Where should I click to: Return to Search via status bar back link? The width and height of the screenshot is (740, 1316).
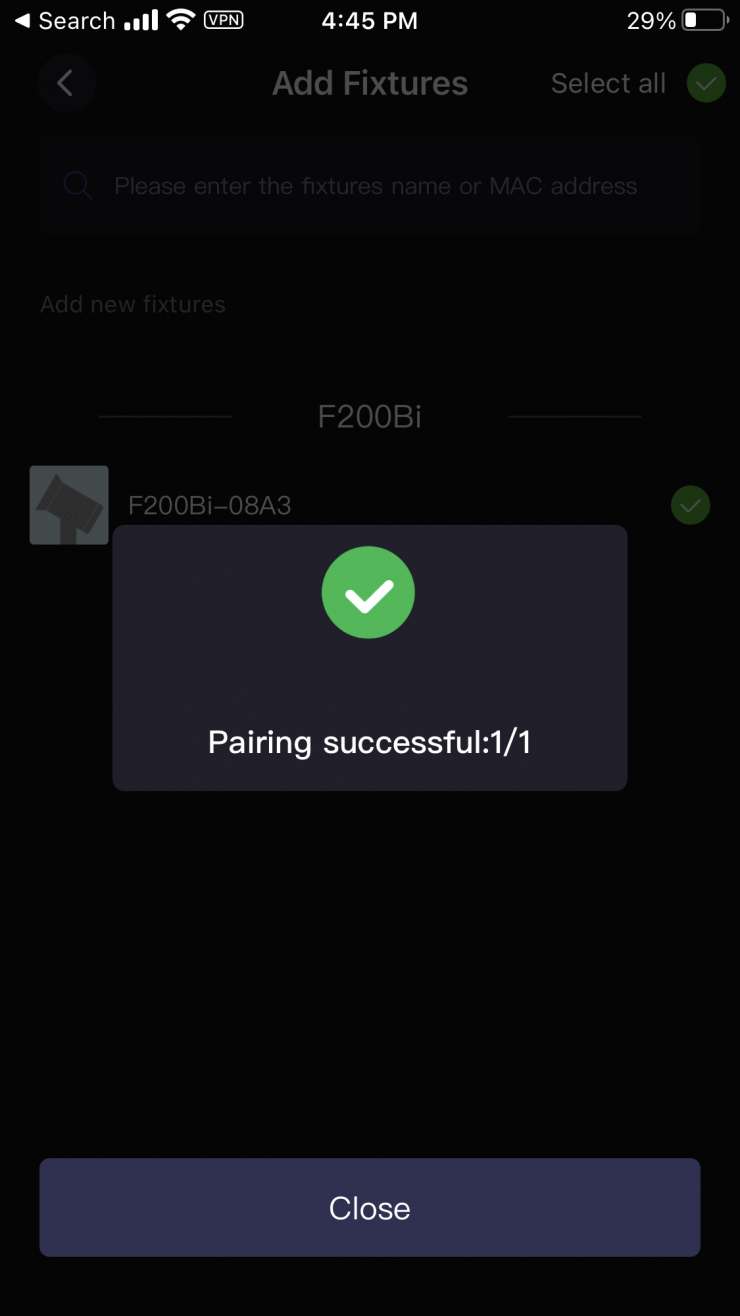tap(64, 20)
